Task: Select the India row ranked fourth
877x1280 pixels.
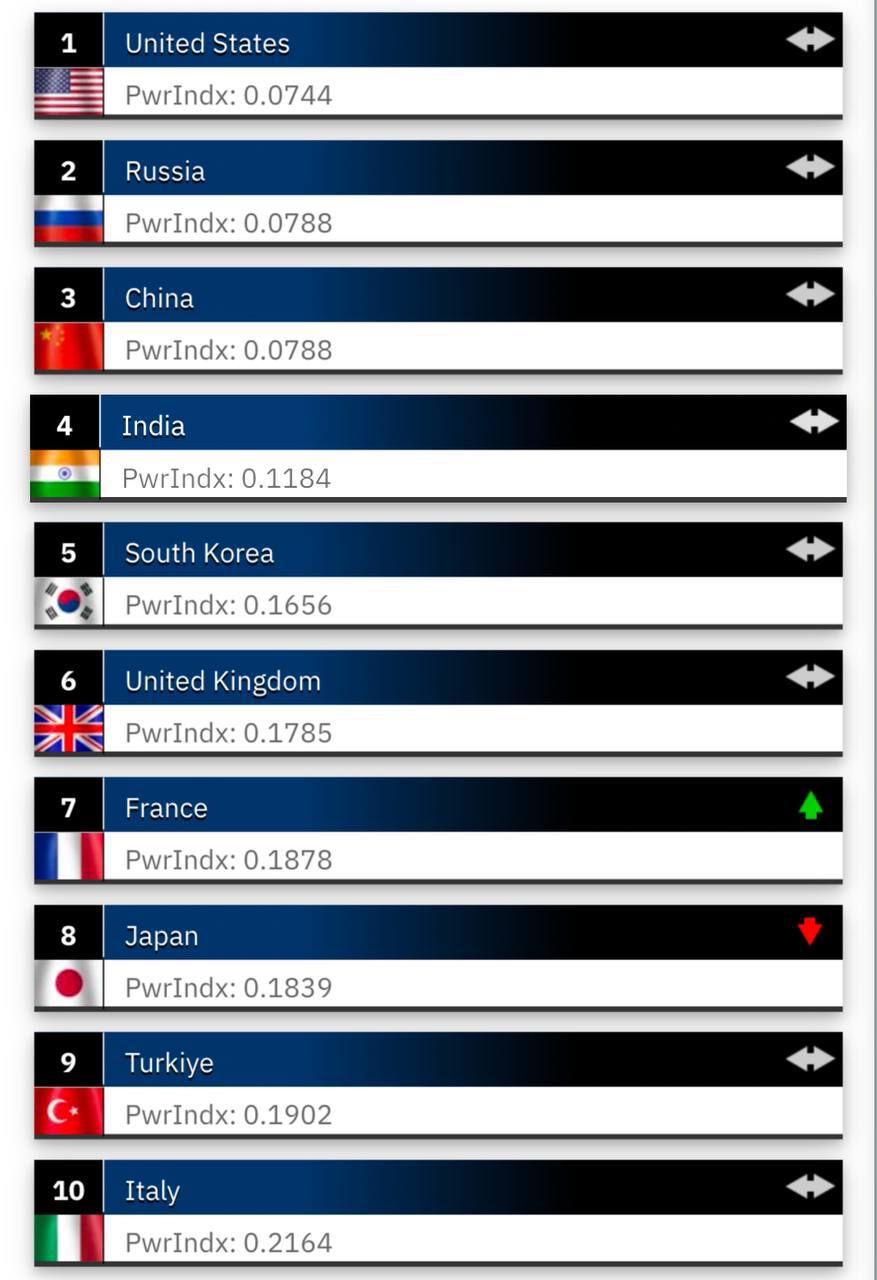Action: click(x=438, y=447)
